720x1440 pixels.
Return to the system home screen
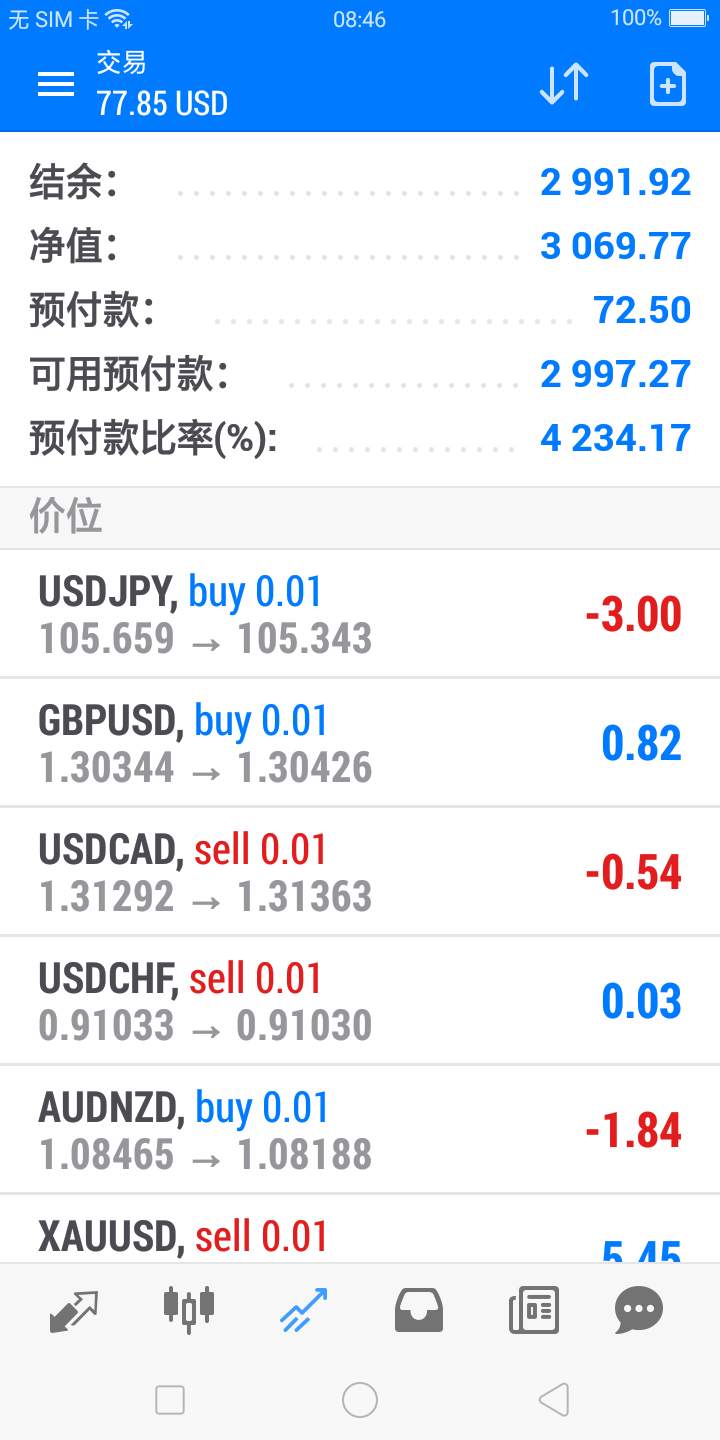pos(360,1400)
